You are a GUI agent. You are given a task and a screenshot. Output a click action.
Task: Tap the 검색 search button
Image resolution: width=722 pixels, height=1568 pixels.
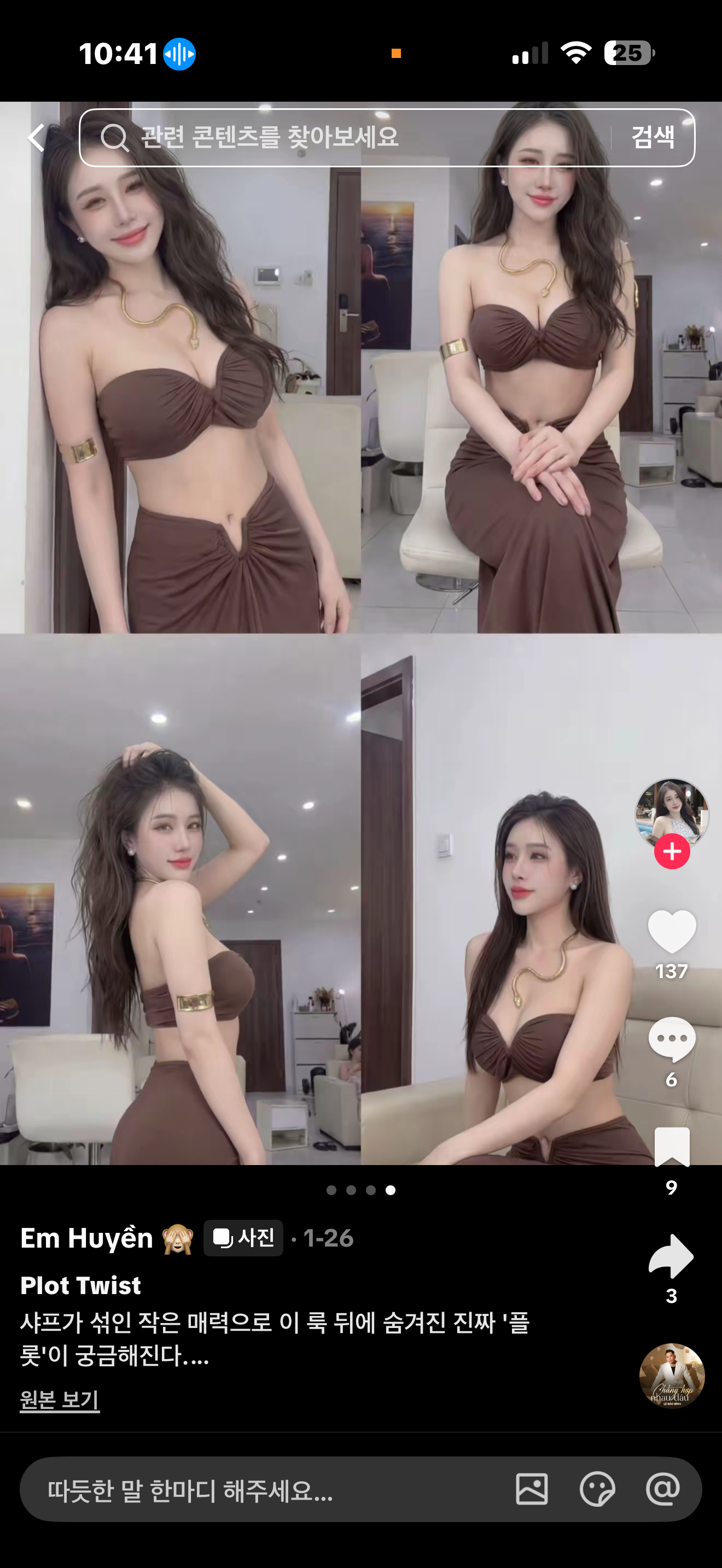pos(653,138)
